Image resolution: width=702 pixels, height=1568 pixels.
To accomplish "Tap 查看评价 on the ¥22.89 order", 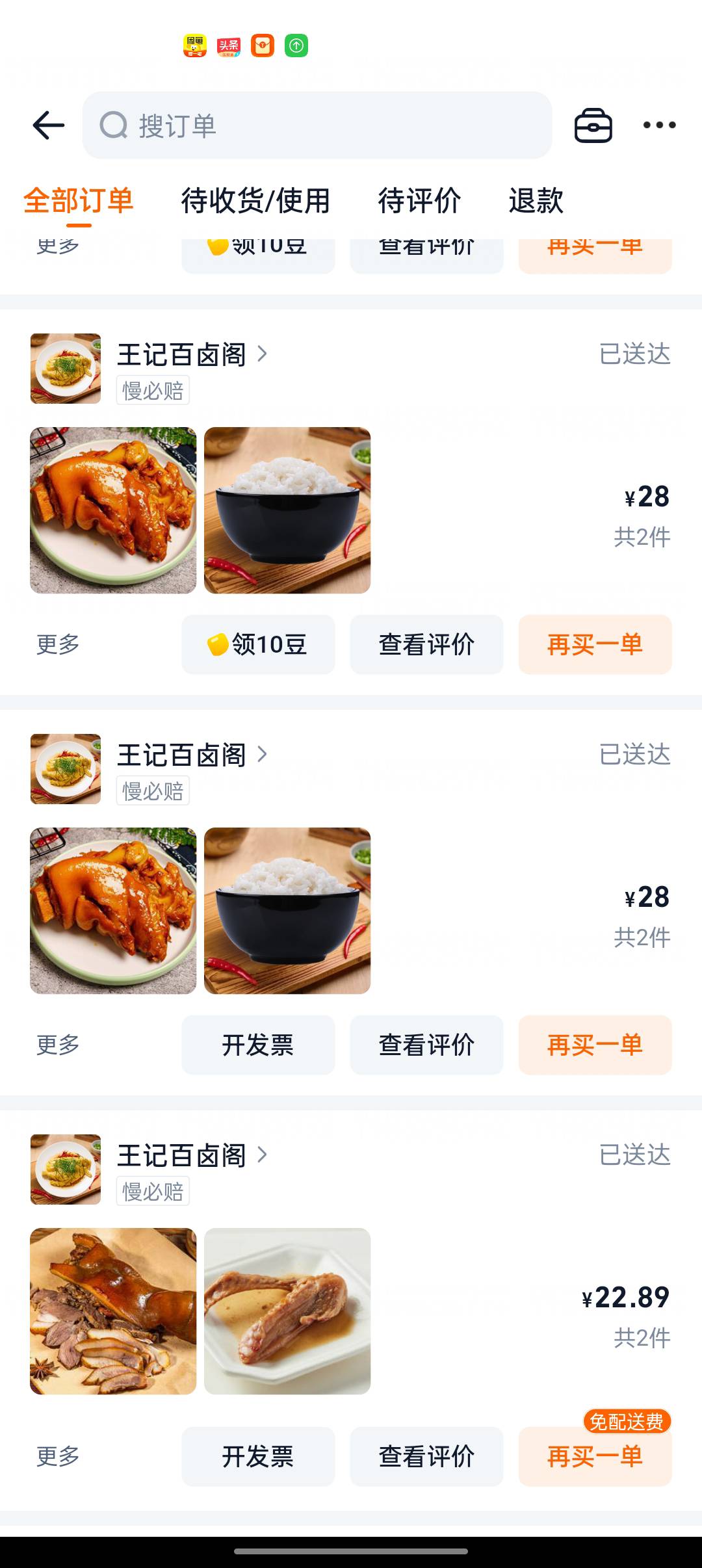I will (426, 1456).
